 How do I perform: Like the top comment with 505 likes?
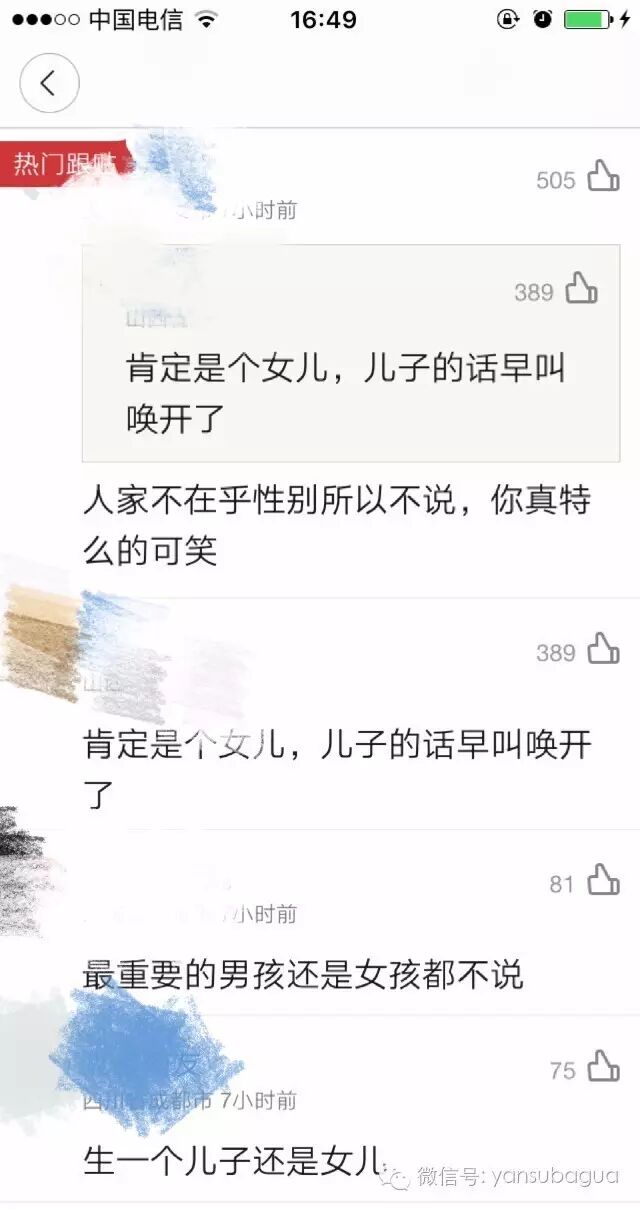pyautogui.click(x=603, y=177)
